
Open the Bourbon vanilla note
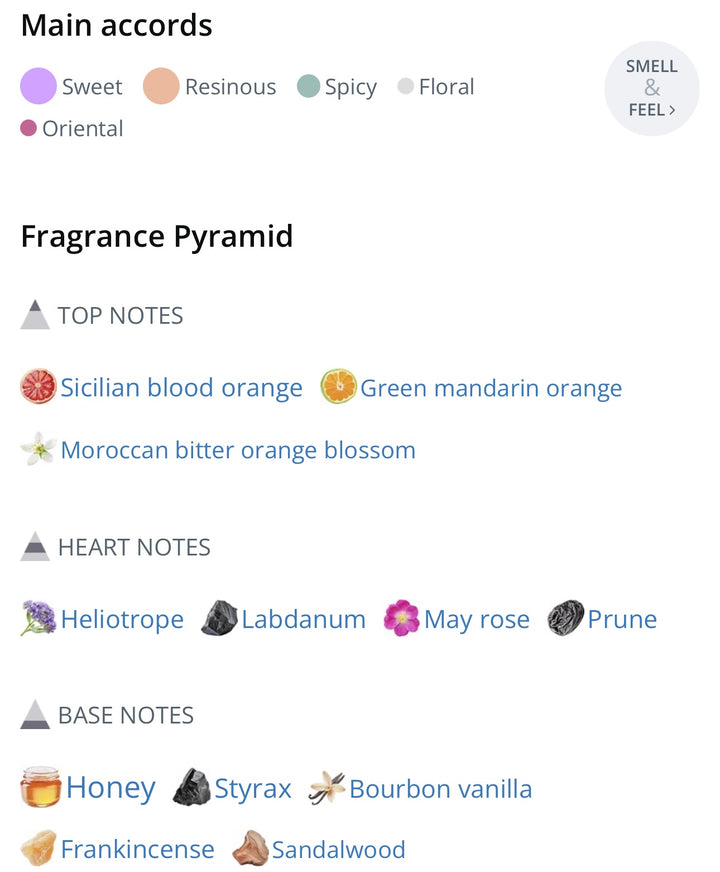tap(440, 789)
